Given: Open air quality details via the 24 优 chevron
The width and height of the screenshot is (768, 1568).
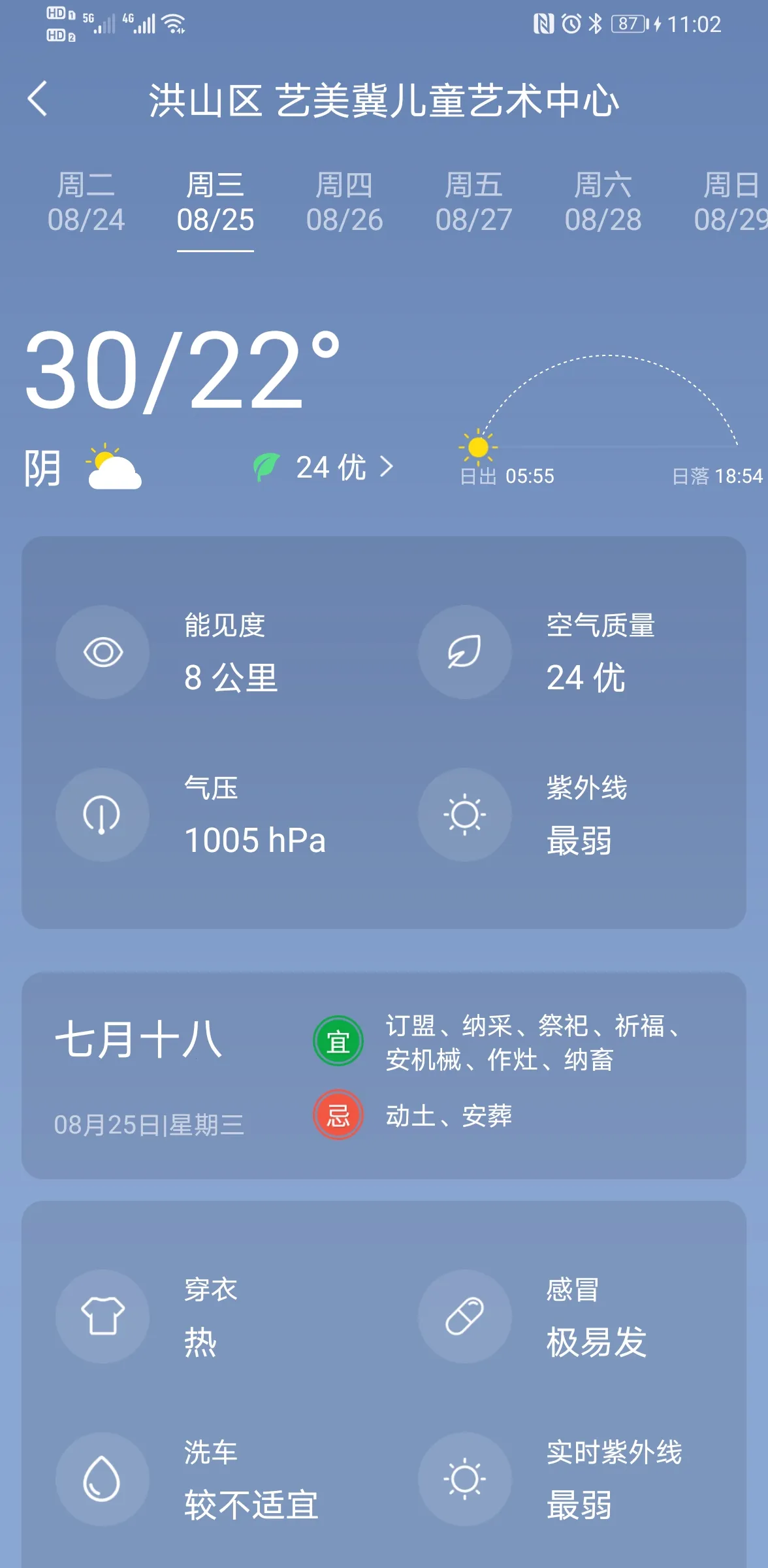Looking at the screenshot, I should [x=387, y=466].
